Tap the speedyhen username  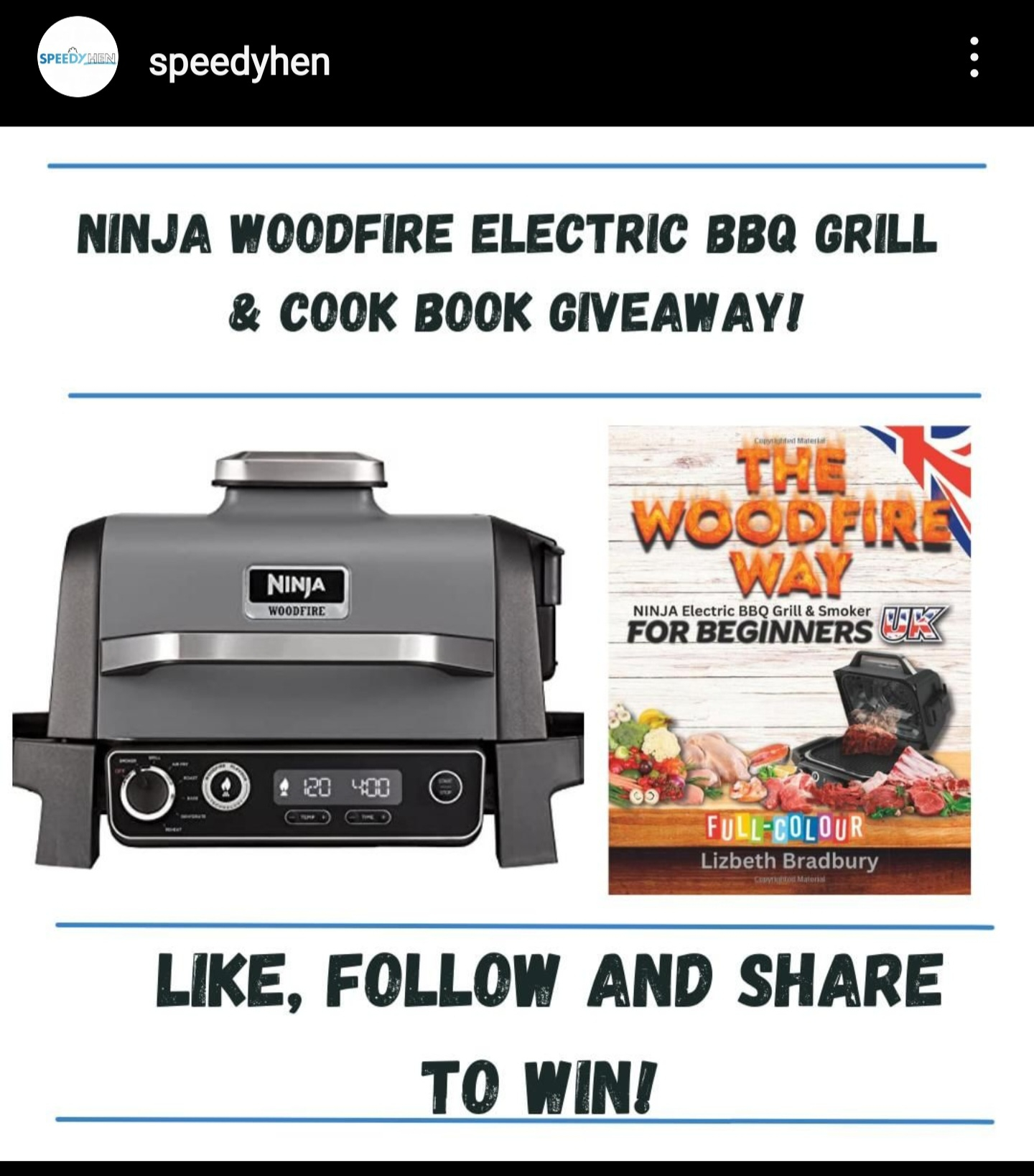pos(239,62)
